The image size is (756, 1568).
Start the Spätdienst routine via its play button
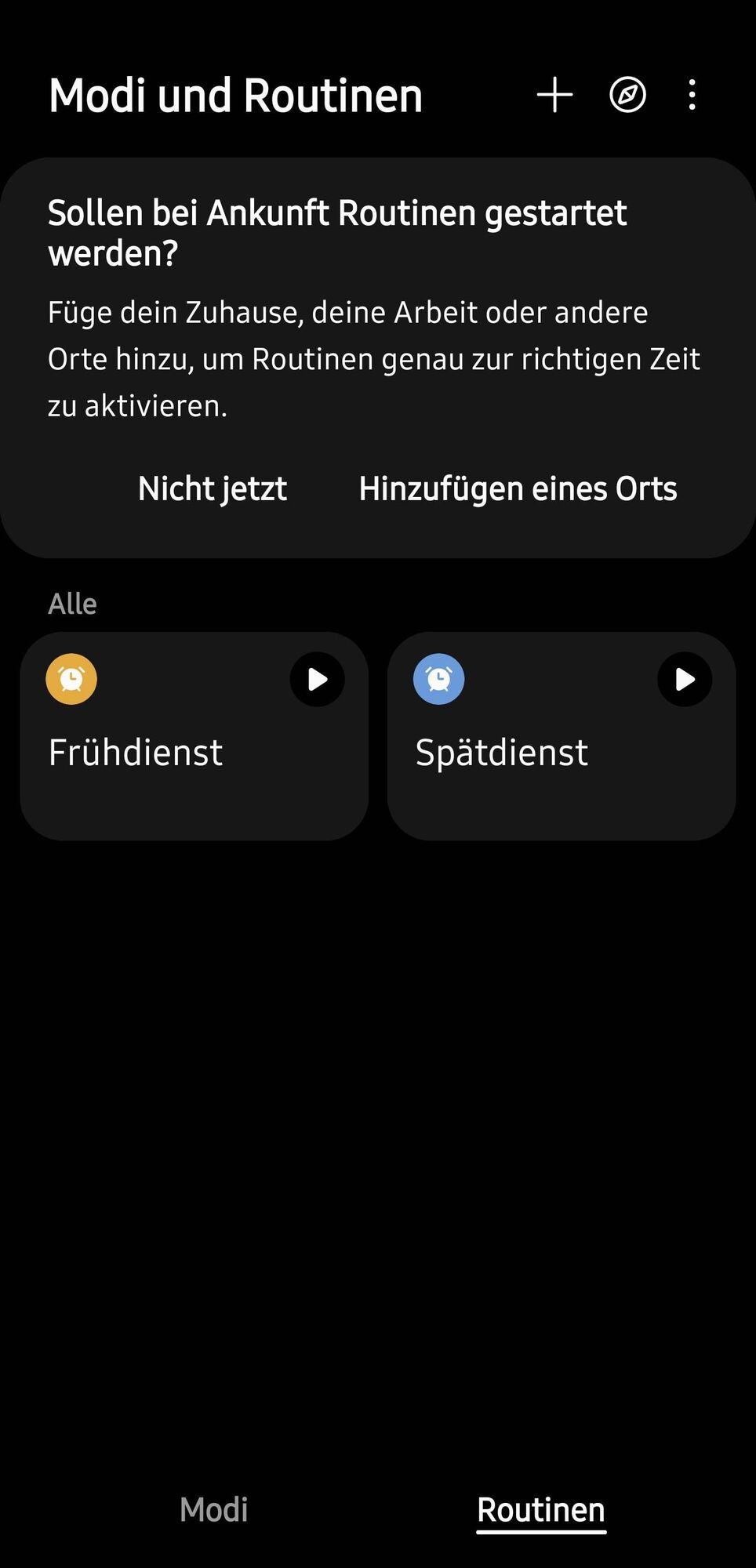685,679
